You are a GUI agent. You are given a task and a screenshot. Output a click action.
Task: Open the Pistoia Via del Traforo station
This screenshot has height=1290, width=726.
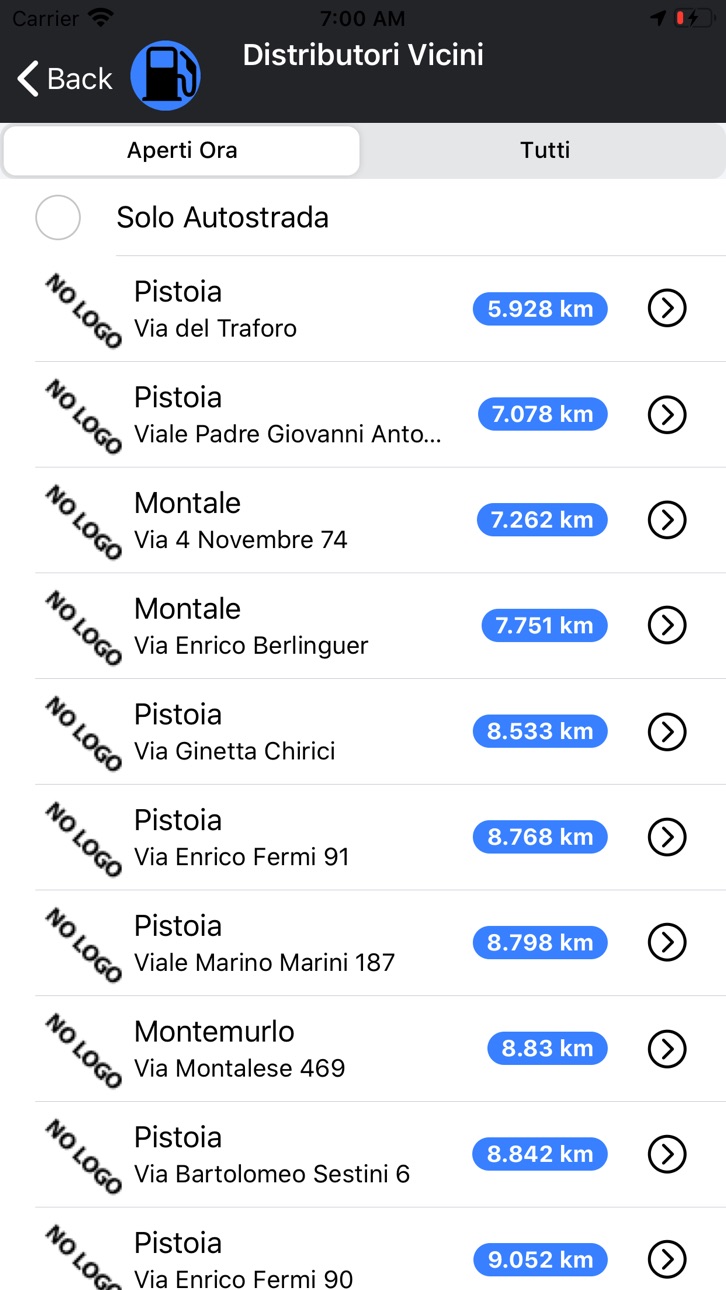[380, 309]
